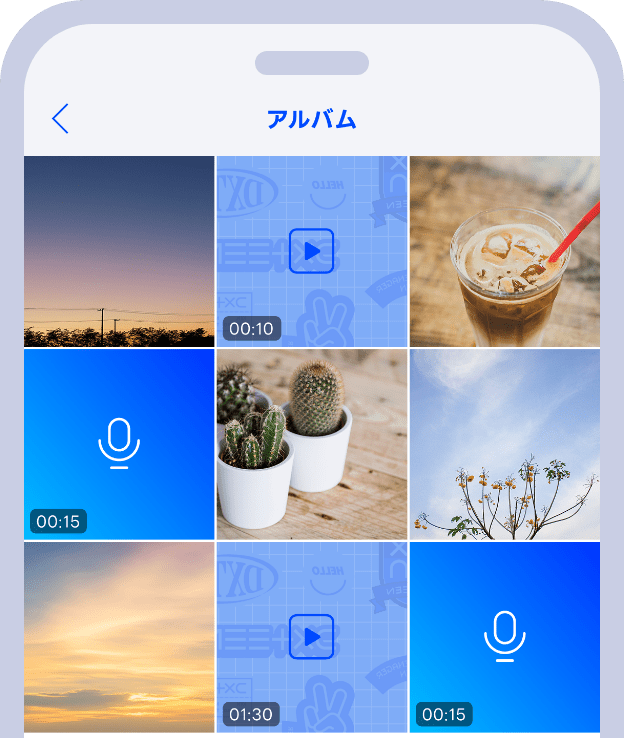The width and height of the screenshot is (624, 738).
Task: Open the dusk sky with power lines photo
Action: [x=119, y=251]
